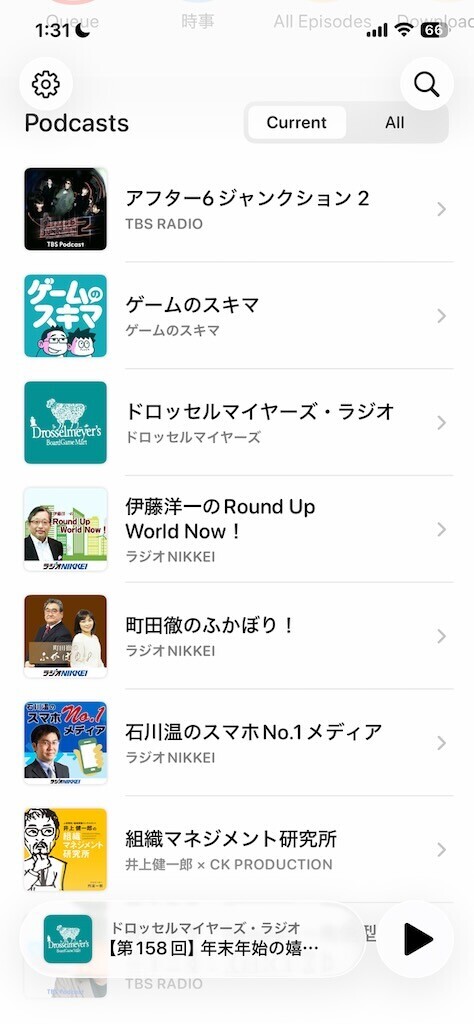Open the search magnifier icon
The height and width of the screenshot is (1024, 474).
(426, 84)
